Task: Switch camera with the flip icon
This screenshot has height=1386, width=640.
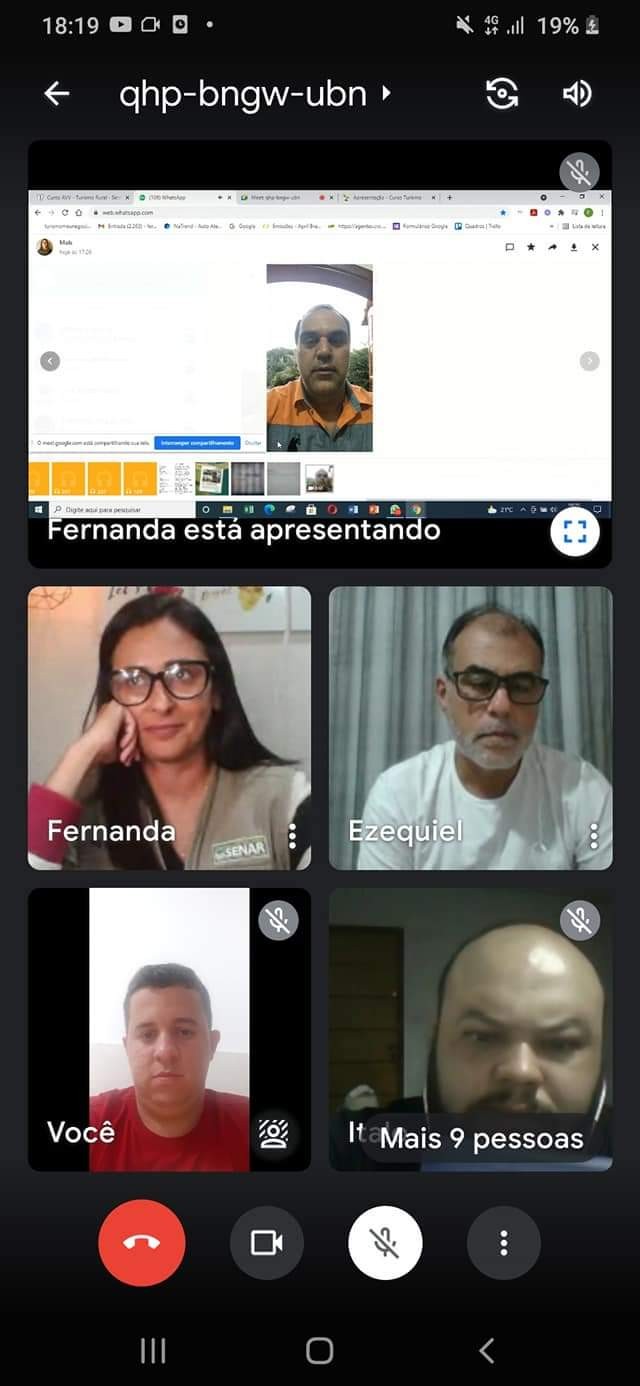Action: [502, 94]
